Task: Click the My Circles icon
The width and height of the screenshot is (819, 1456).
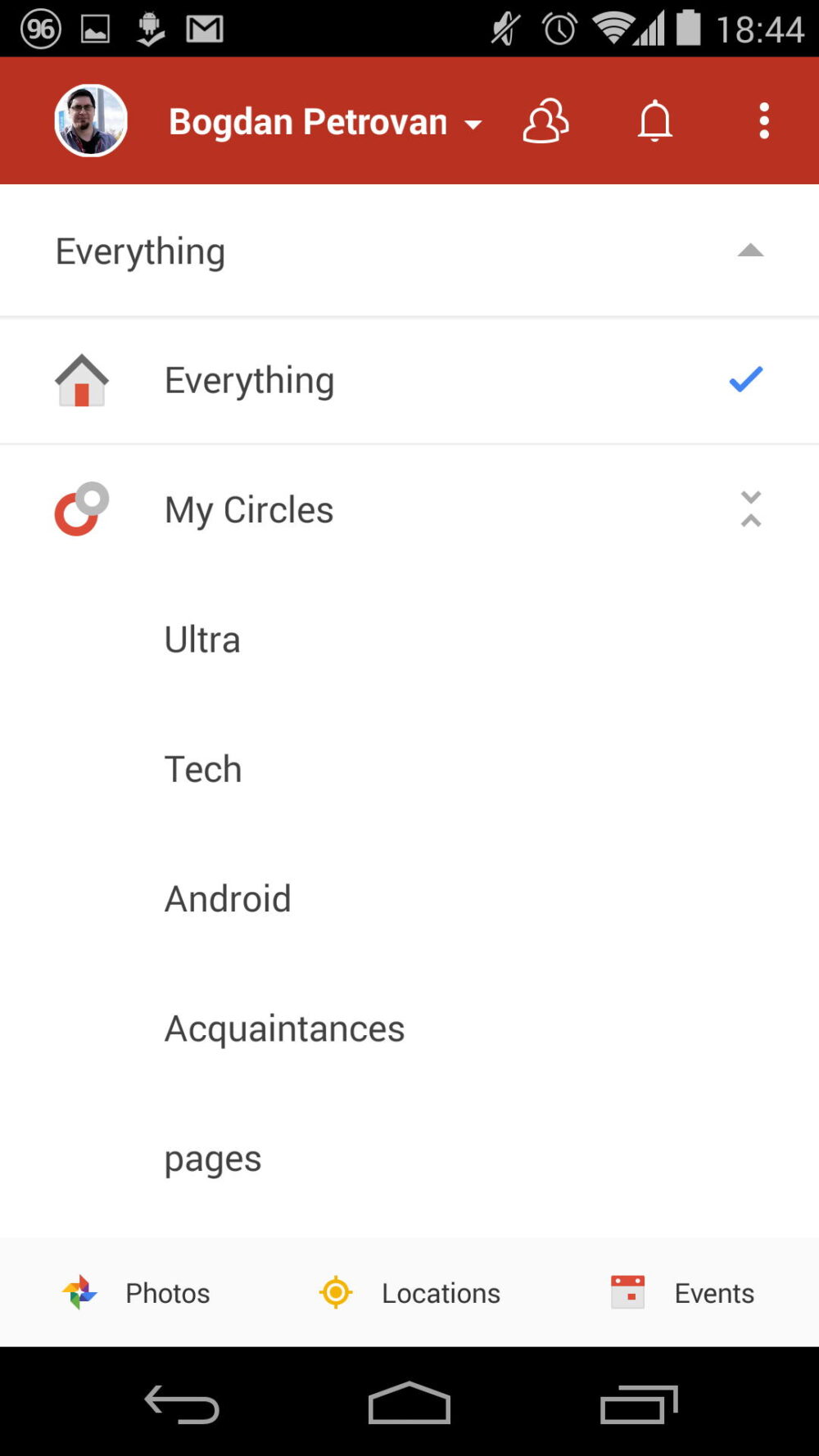Action: click(x=80, y=509)
